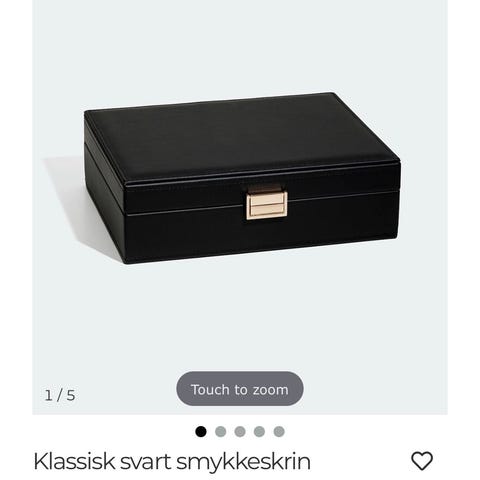The width and height of the screenshot is (480, 480).
Task: Jump to the second image dot
Action: click(x=220, y=432)
